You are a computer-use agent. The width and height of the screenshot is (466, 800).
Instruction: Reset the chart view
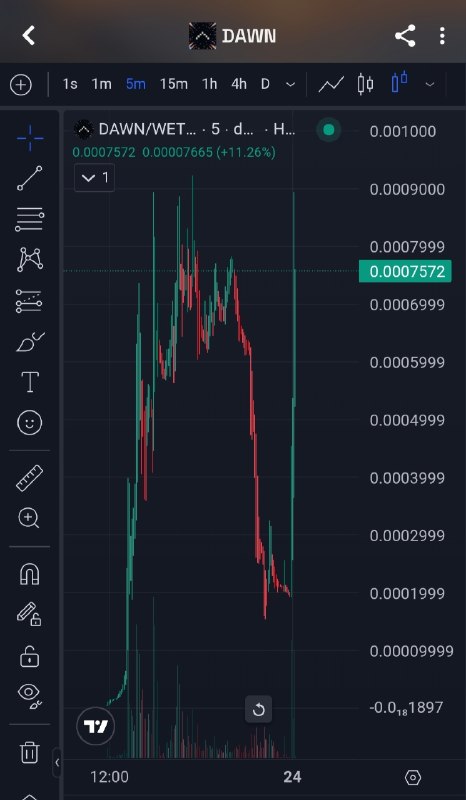258,710
